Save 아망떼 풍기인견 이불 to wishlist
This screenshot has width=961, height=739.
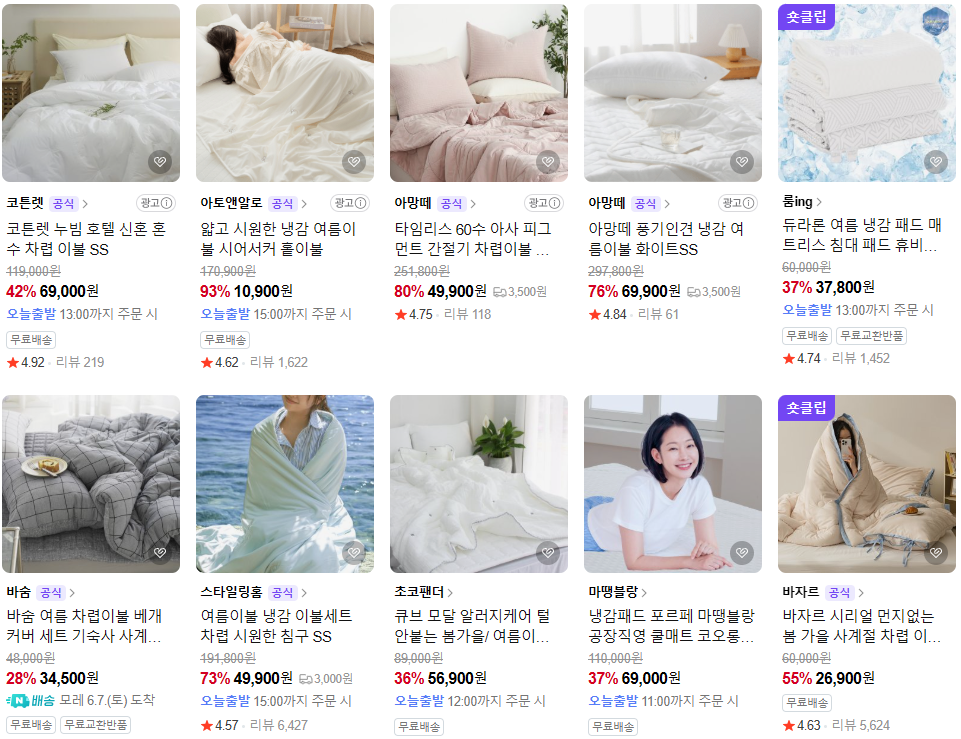click(x=742, y=161)
